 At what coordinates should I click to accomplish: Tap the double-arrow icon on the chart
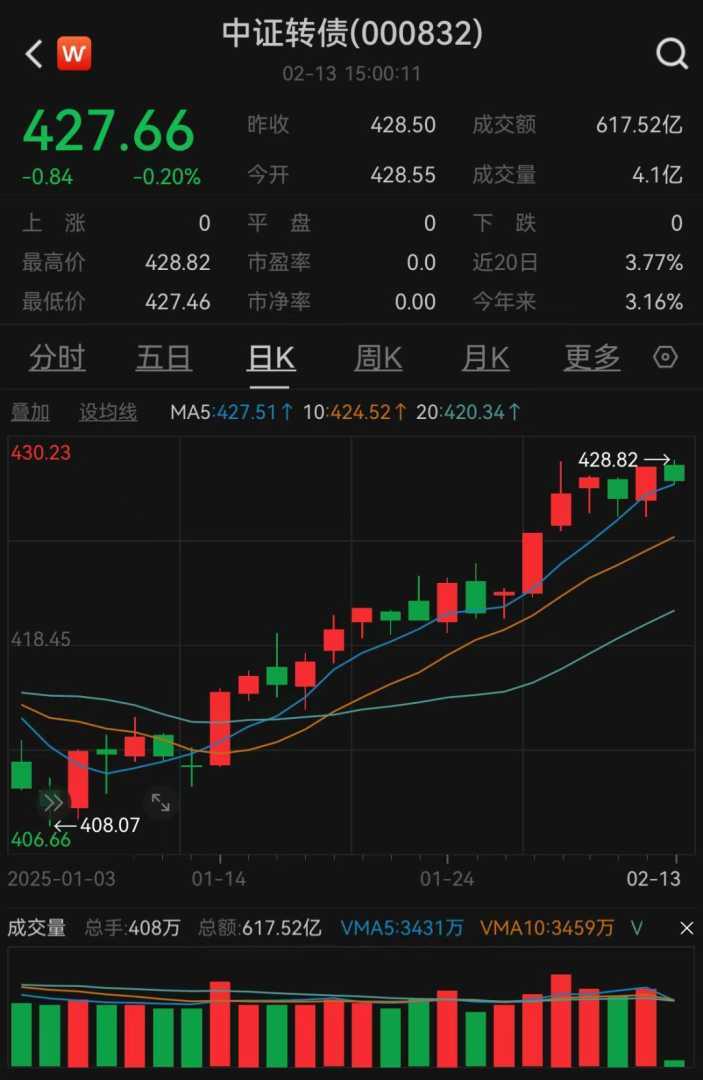coord(52,802)
